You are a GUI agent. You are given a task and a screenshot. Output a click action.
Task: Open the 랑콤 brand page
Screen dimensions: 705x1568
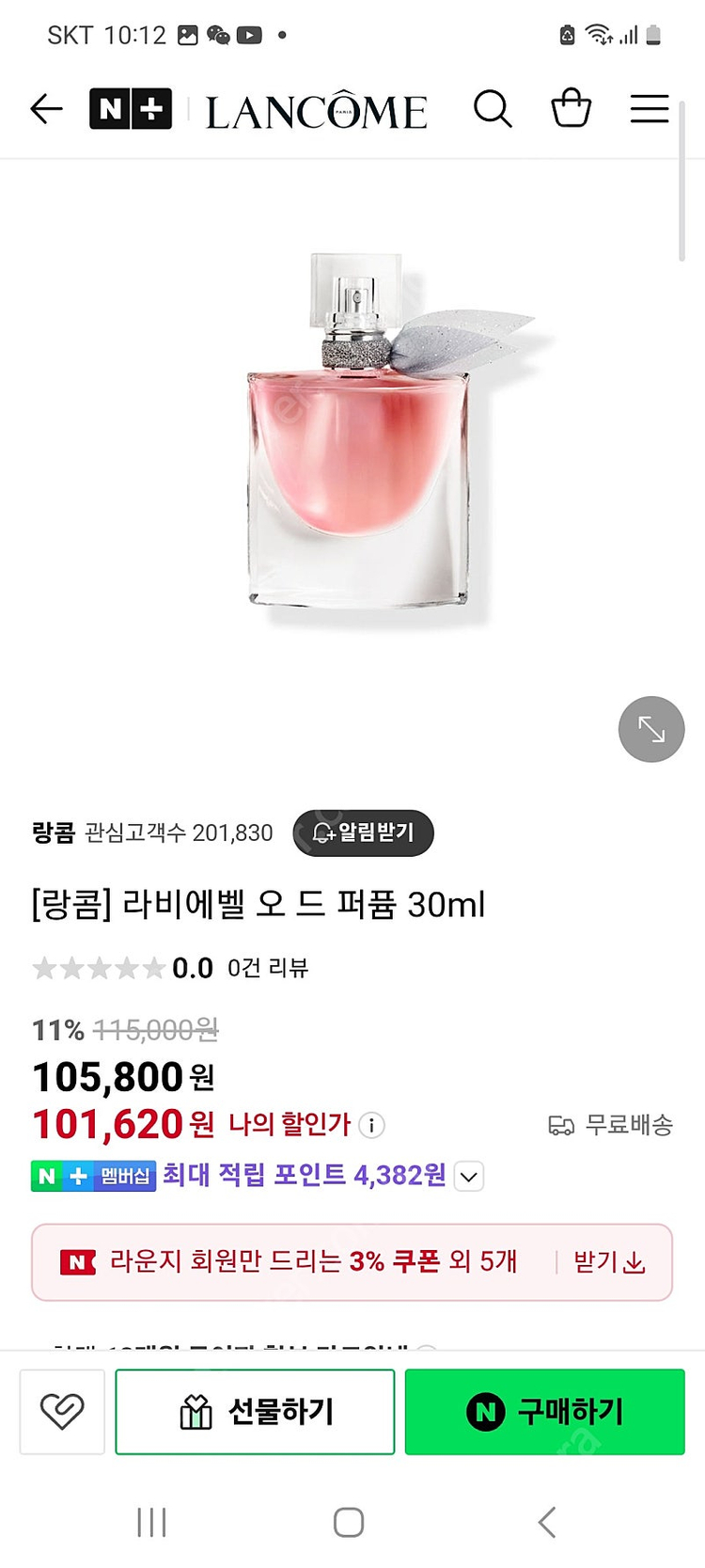[x=55, y=832]
